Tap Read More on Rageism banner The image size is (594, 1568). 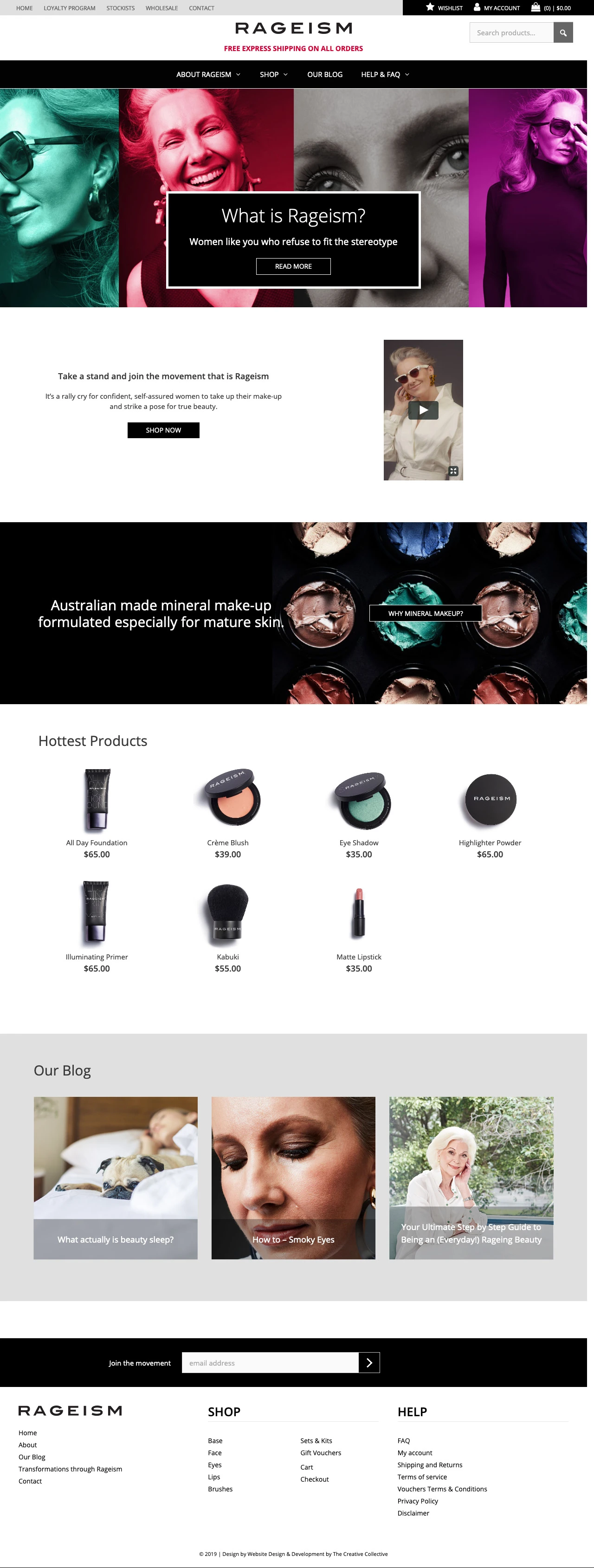[293, 266]
